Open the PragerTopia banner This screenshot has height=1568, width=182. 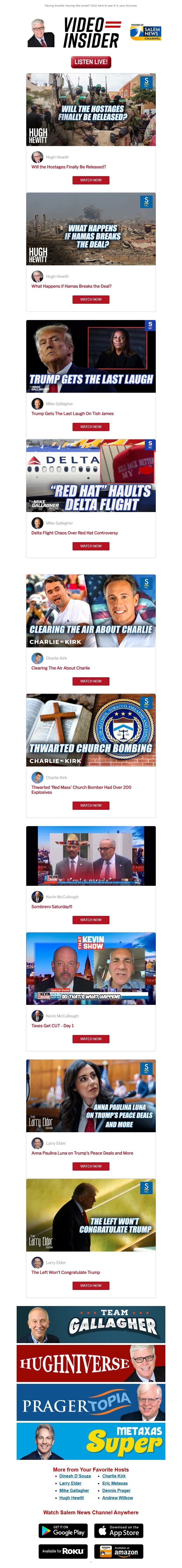coord(91,1402)
